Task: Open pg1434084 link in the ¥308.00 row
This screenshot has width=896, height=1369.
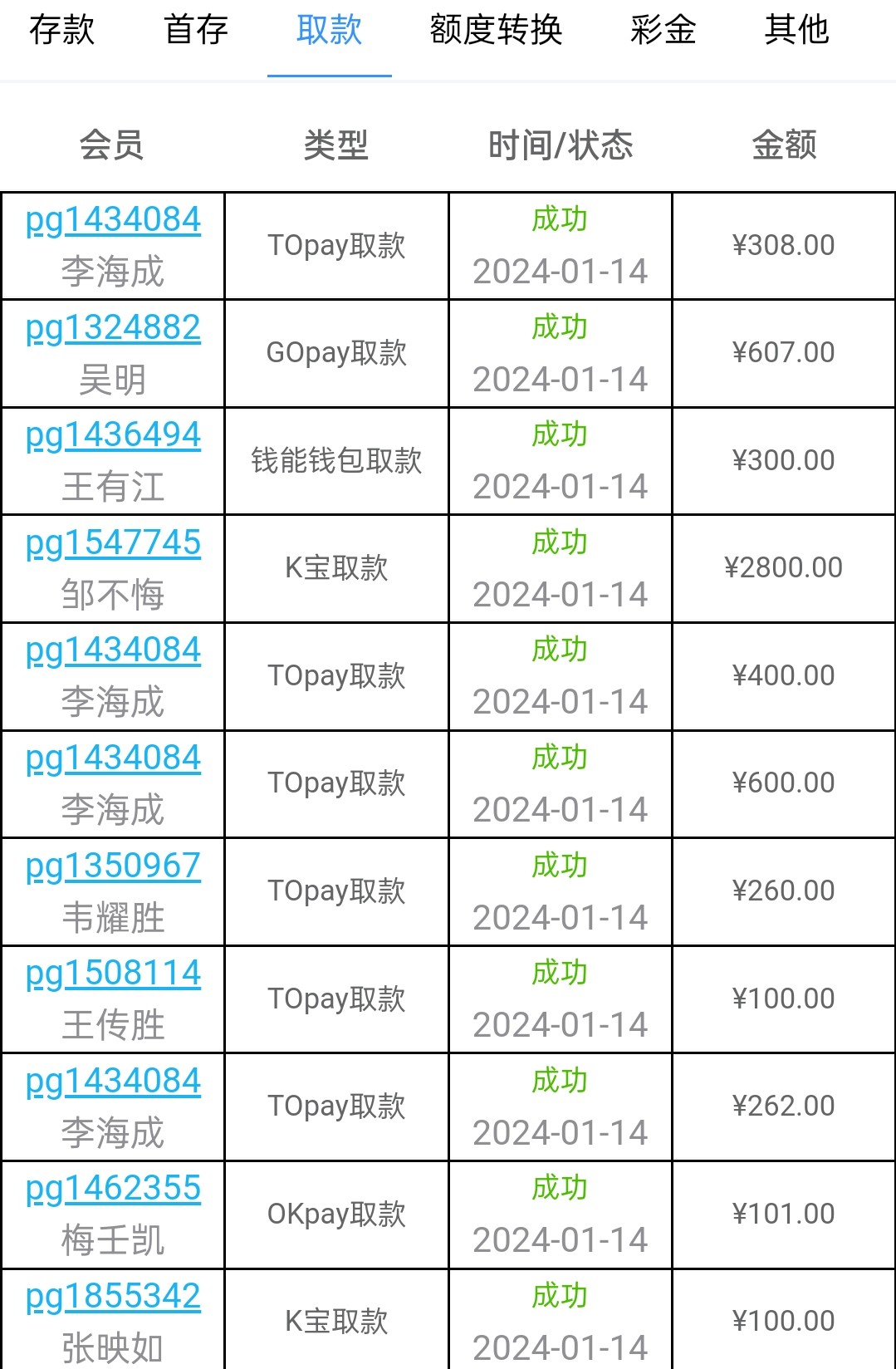Action: pos(113,220)
